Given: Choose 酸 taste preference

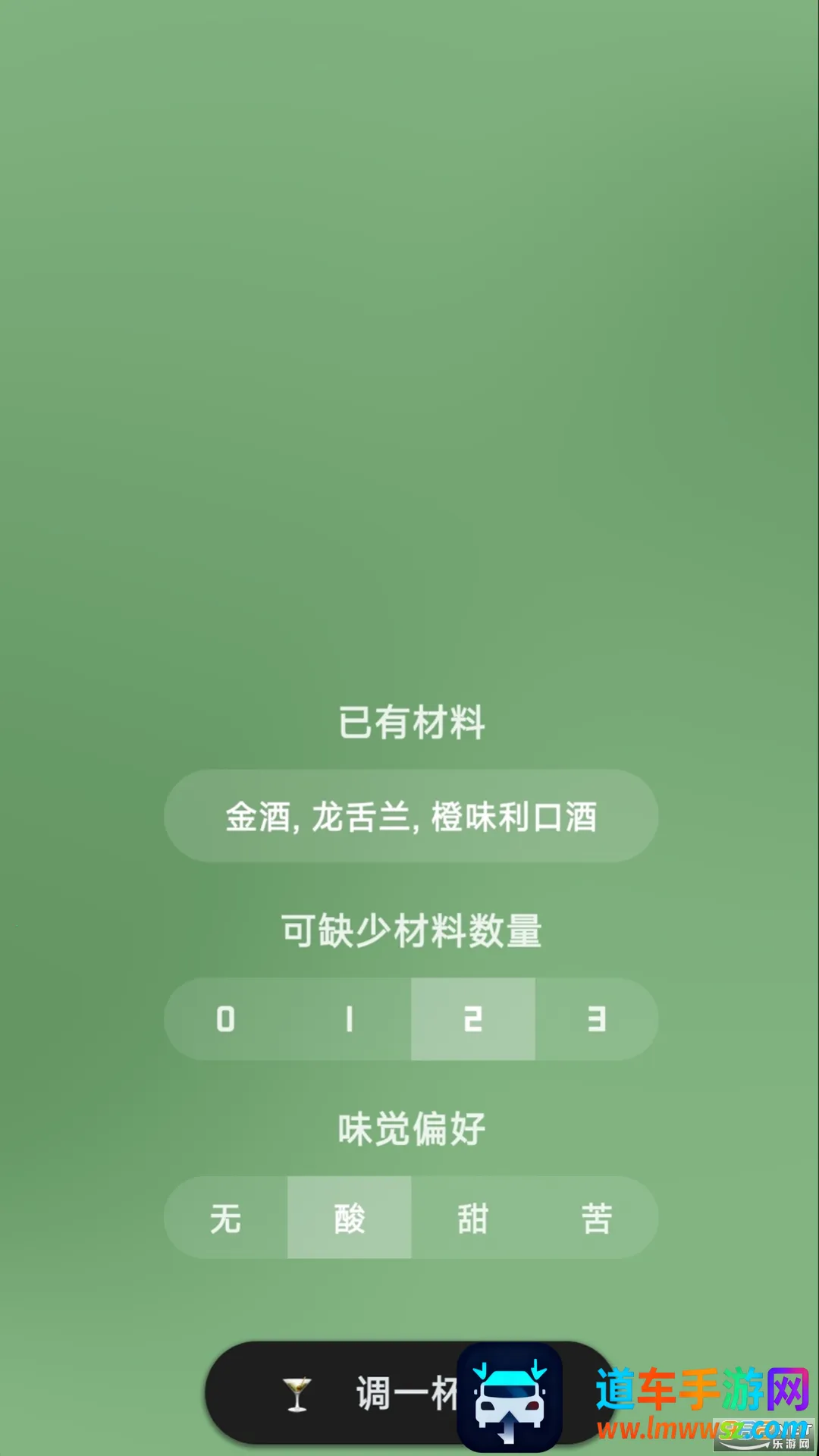Looking at the screenshot, I should (x=350, y=1219).
